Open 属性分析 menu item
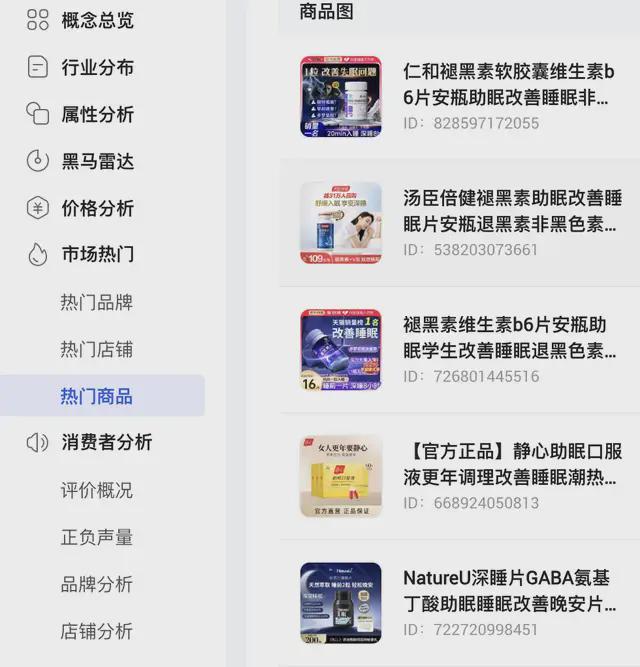640x667 pixels. (x=97, y=114)
